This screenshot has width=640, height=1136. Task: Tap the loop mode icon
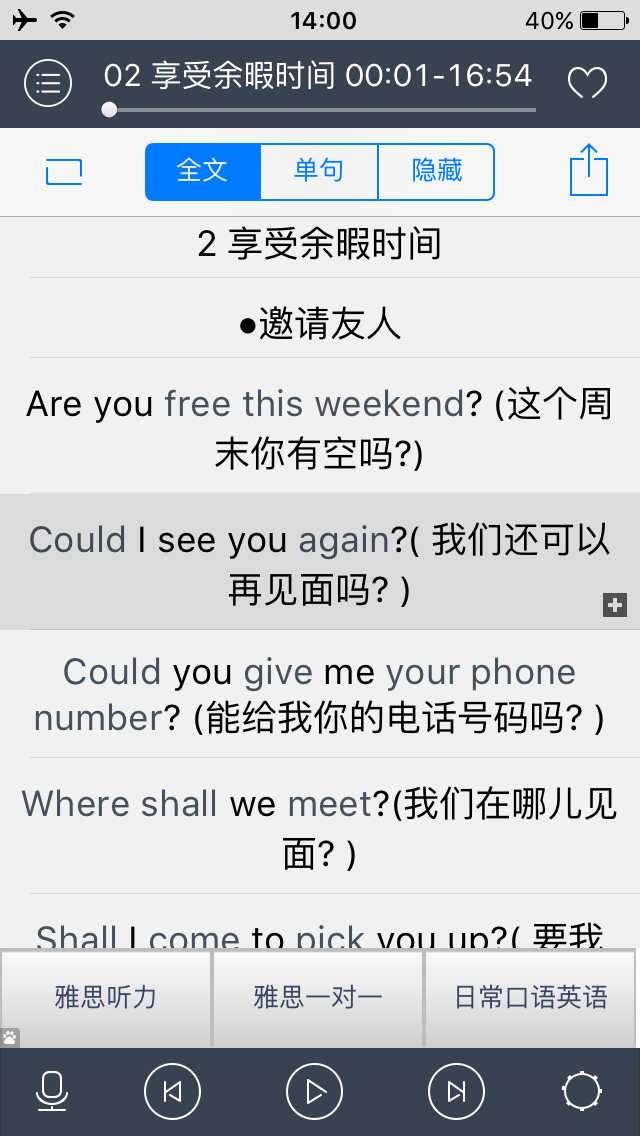pyautogui.click(x=64, y=172)
